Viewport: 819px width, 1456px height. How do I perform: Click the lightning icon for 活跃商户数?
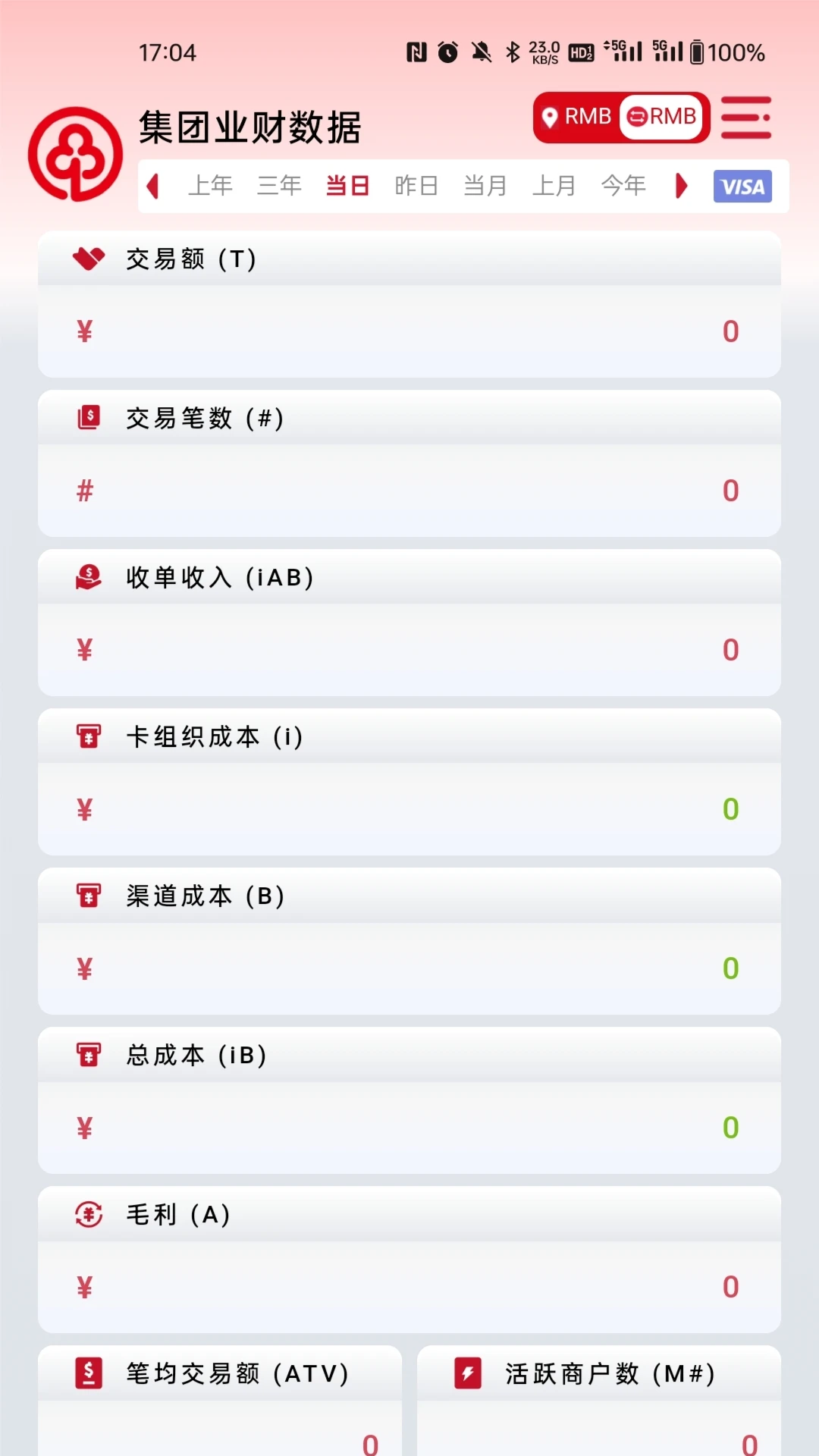(468, 1373)
